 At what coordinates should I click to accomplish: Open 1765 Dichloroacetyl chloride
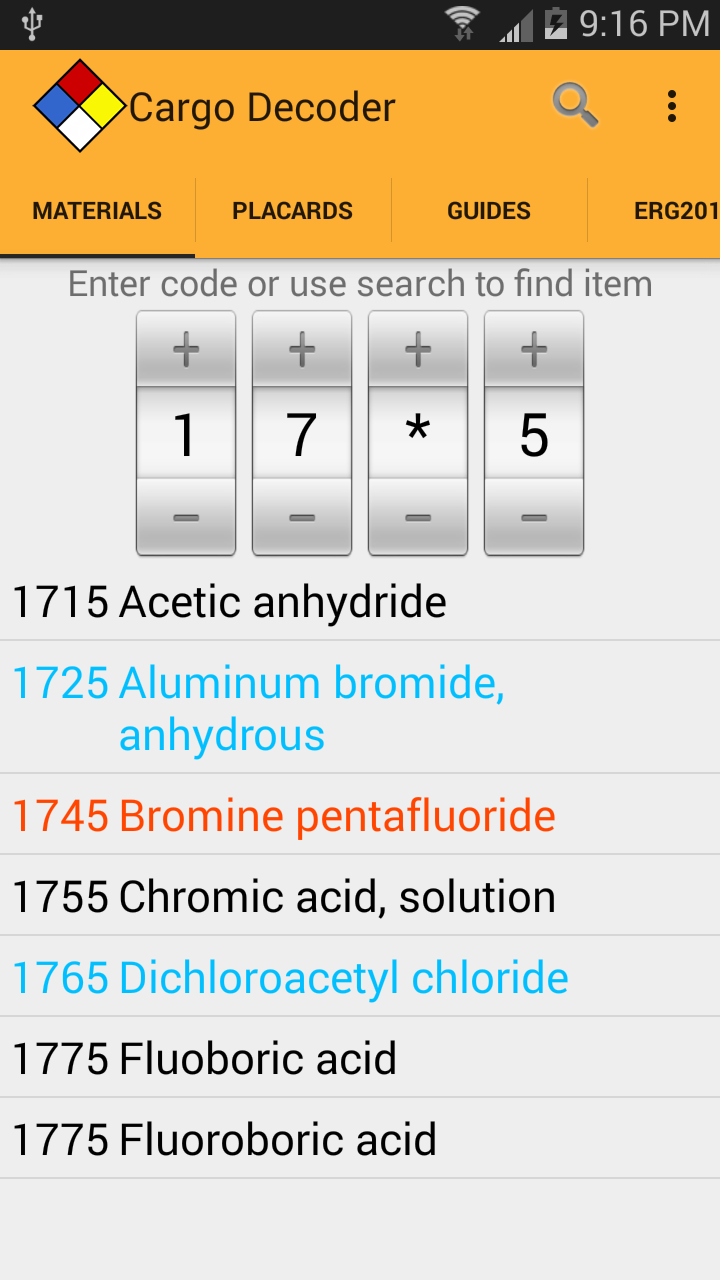click(x=360, y=976)
